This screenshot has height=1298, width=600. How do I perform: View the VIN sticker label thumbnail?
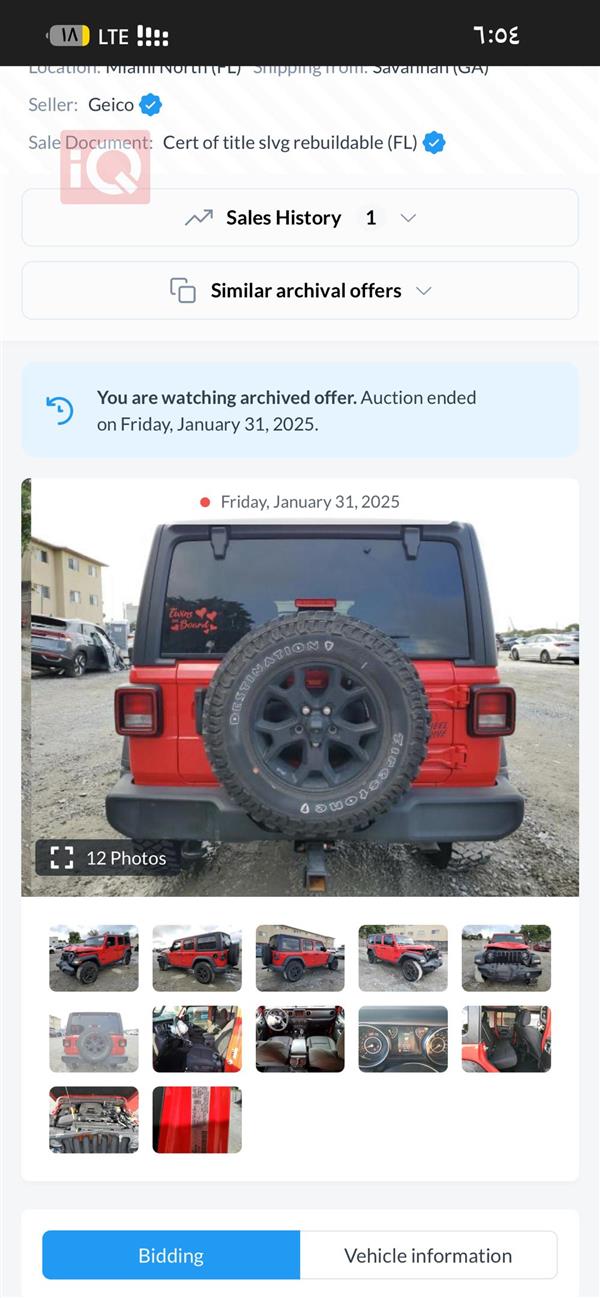pyautogui.click(x=197, y=1120)
